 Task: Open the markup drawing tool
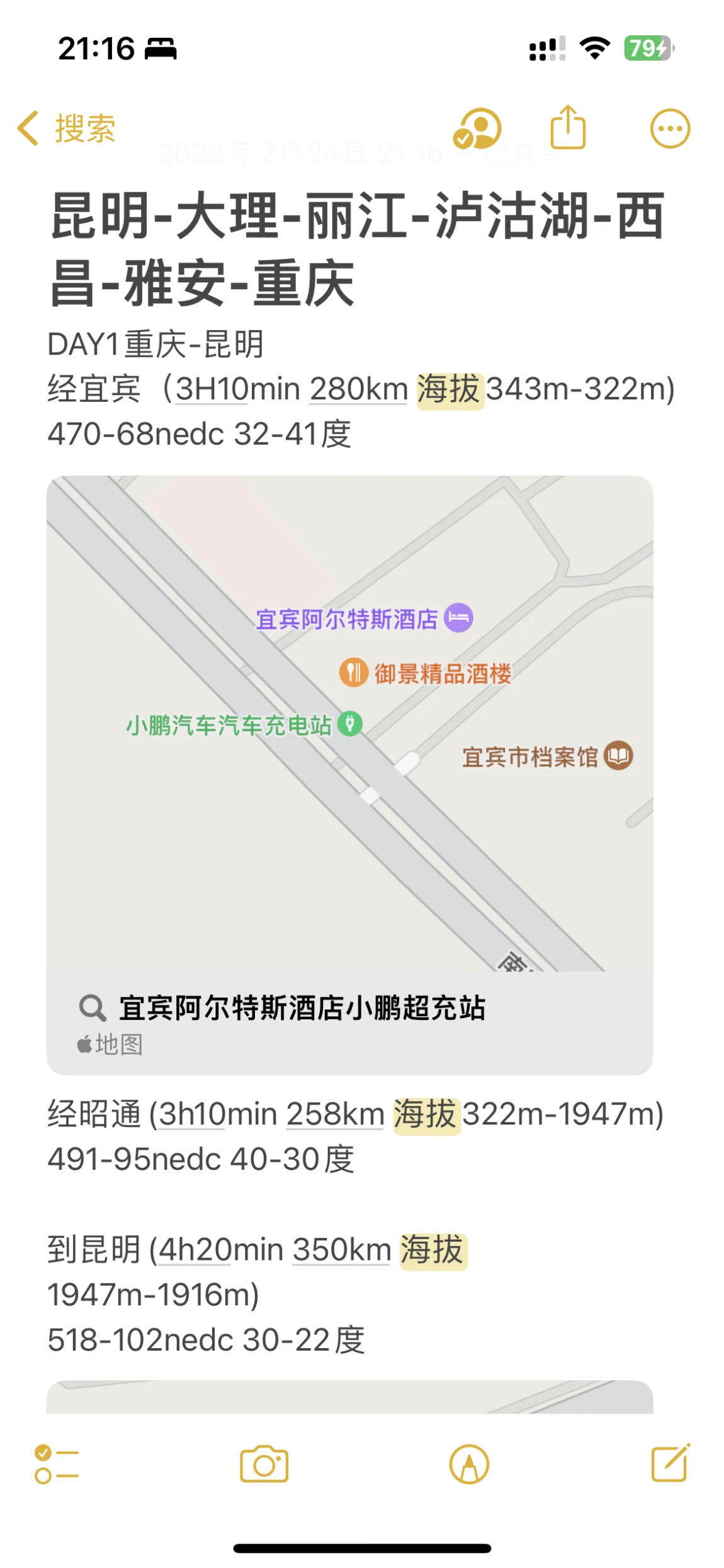469,1464
